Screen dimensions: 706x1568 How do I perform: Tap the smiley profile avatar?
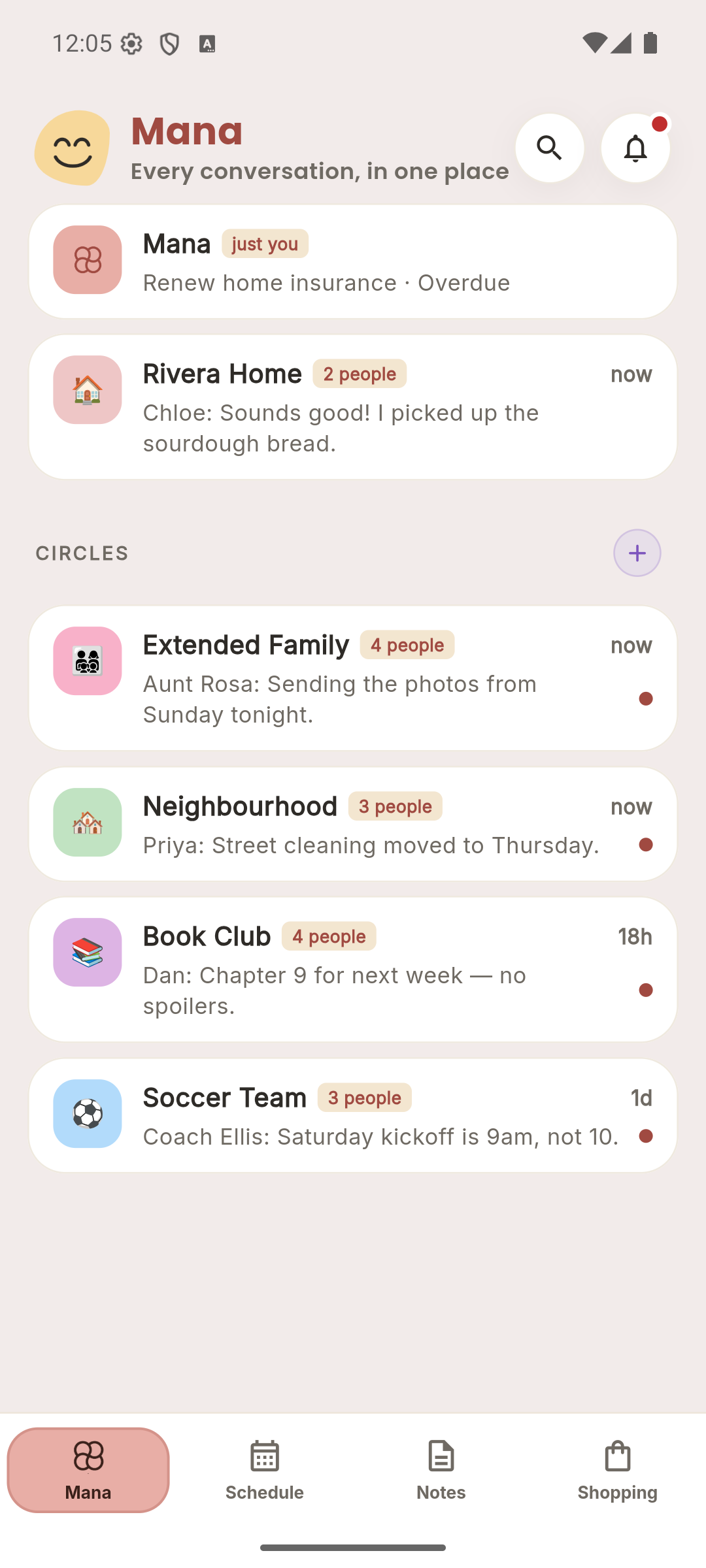click(72, 148)
